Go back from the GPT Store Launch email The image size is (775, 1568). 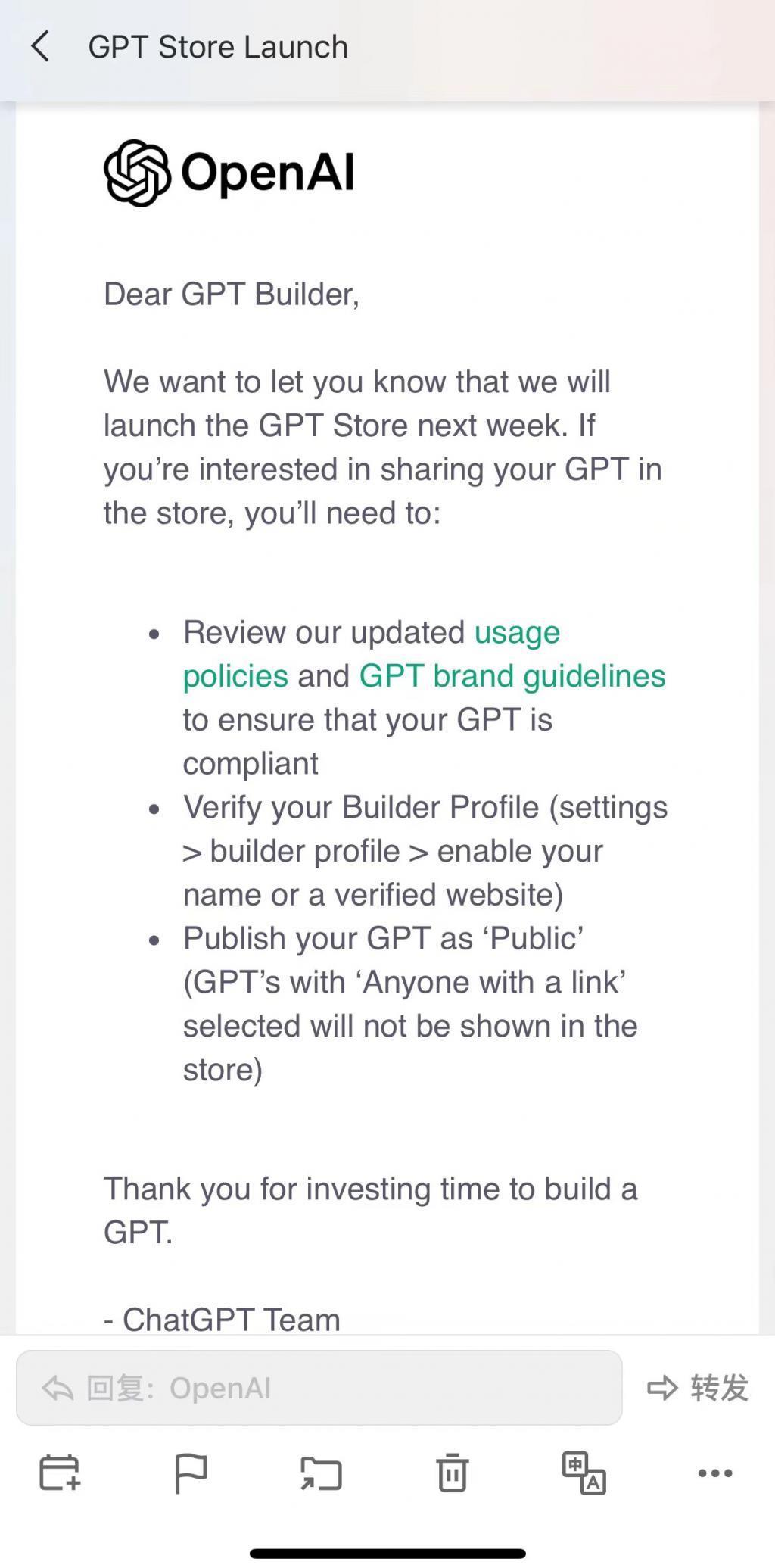41,46
